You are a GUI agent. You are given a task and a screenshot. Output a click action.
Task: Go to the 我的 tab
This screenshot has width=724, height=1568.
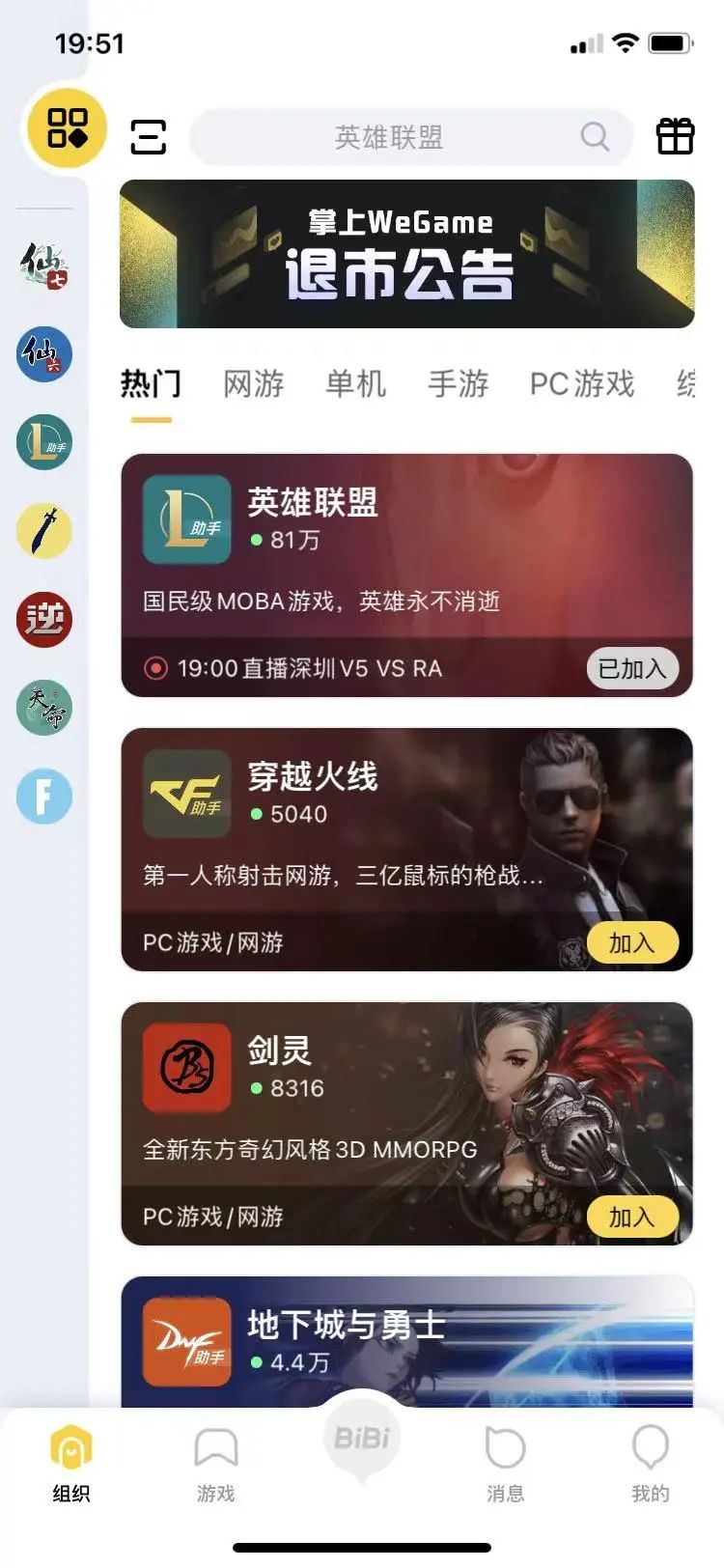[x=650, y=1466]
